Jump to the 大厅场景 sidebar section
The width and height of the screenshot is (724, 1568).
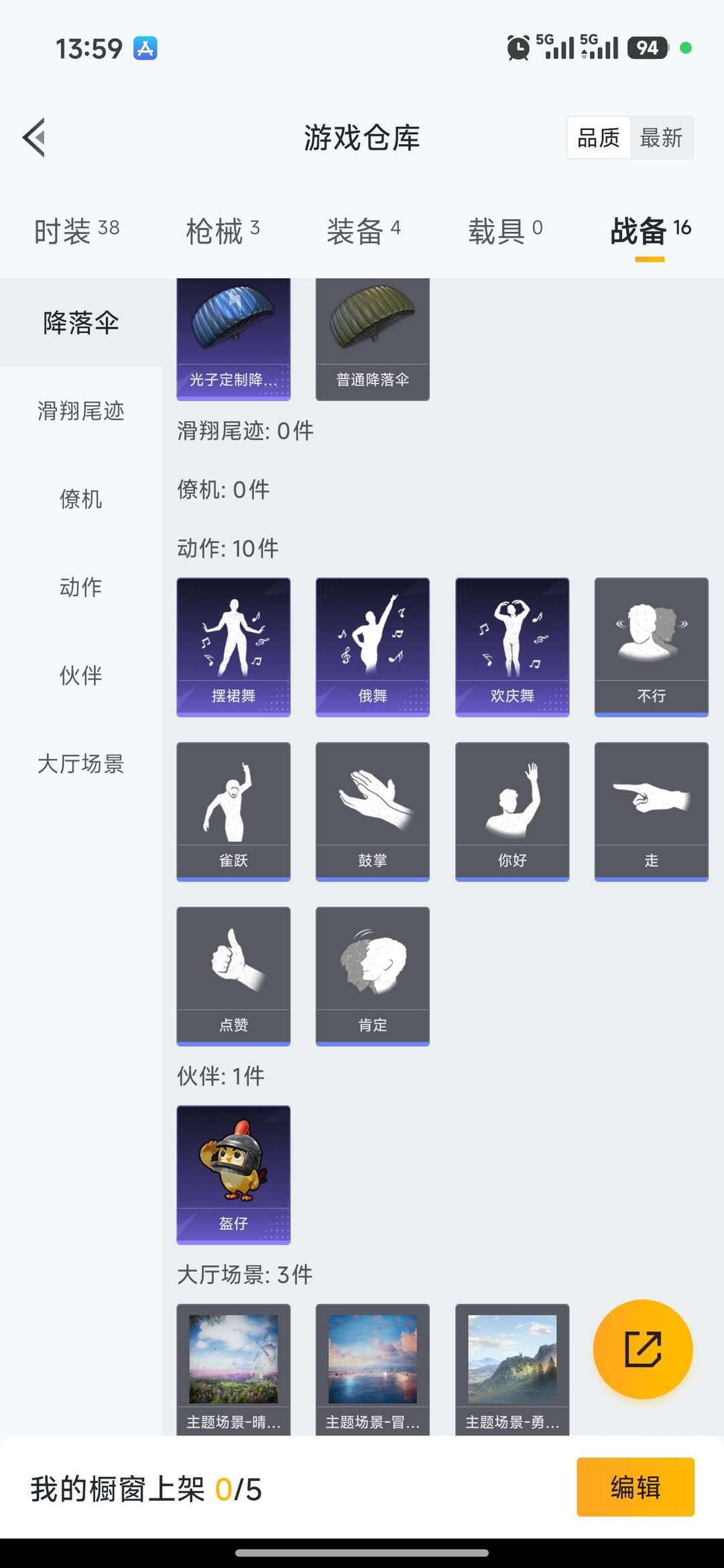(80, 765)
